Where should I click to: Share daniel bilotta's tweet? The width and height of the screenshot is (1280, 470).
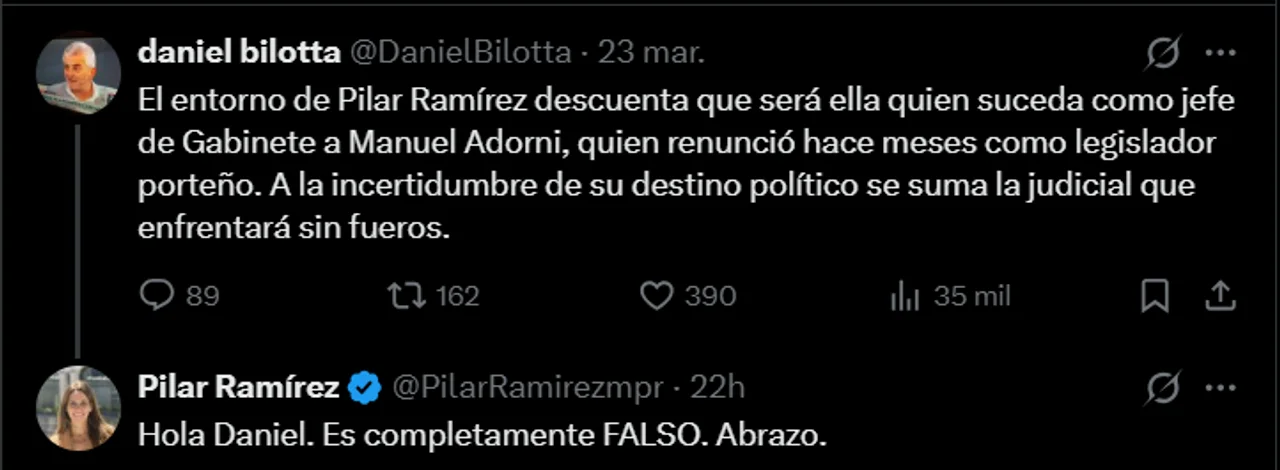point(1221,295)
